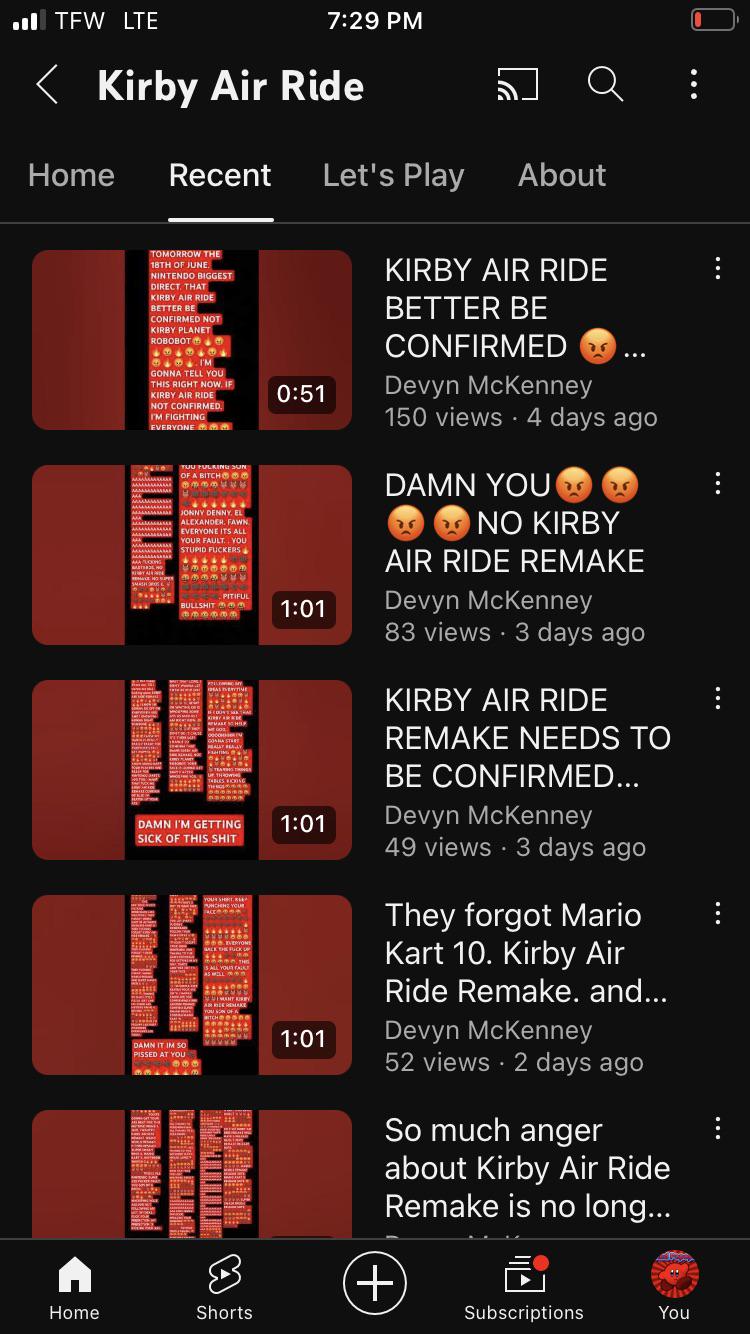Open the top-right overflow menu
The image size is (750, 1334).
point(693,85)
